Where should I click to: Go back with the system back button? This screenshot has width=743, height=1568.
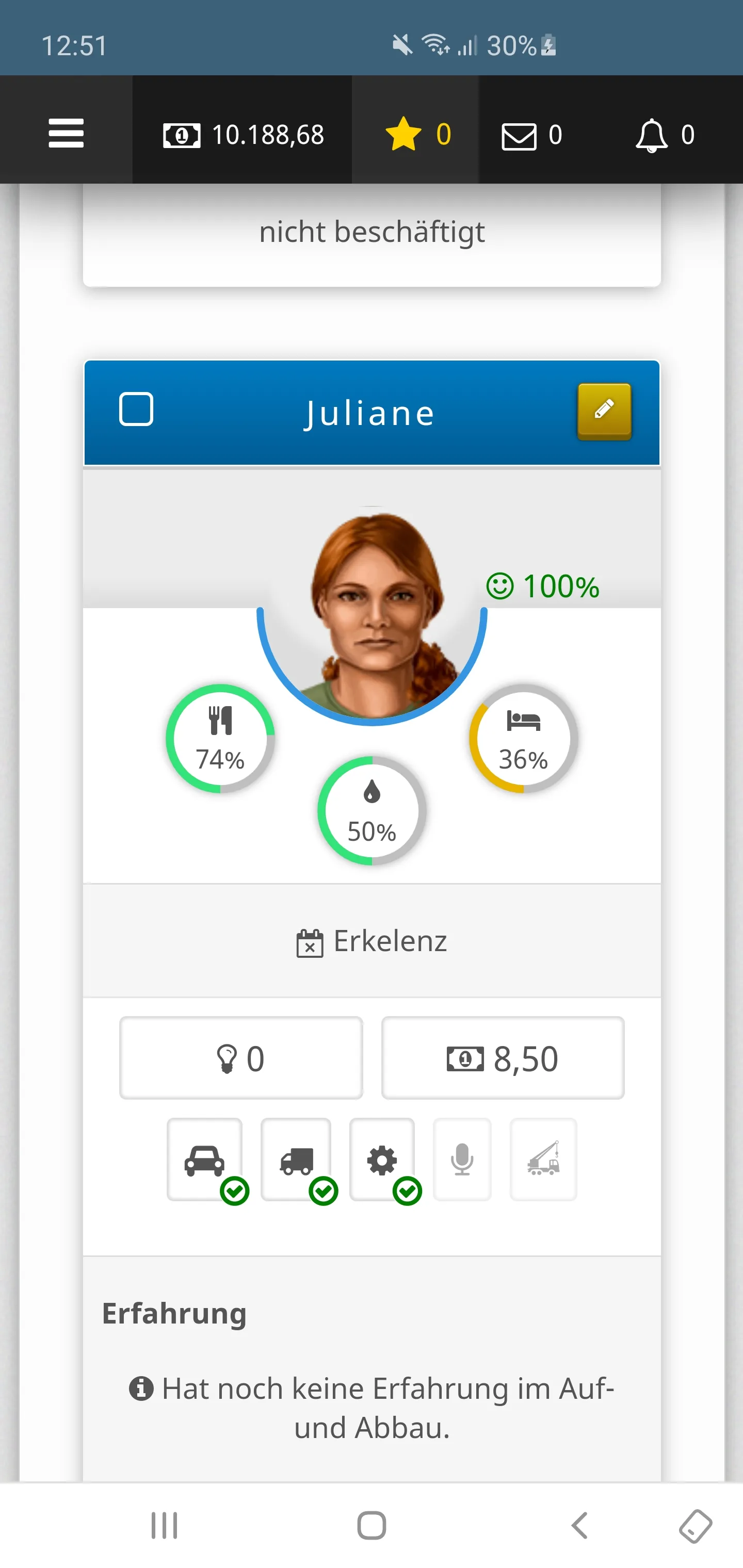tap(580, 1525)
